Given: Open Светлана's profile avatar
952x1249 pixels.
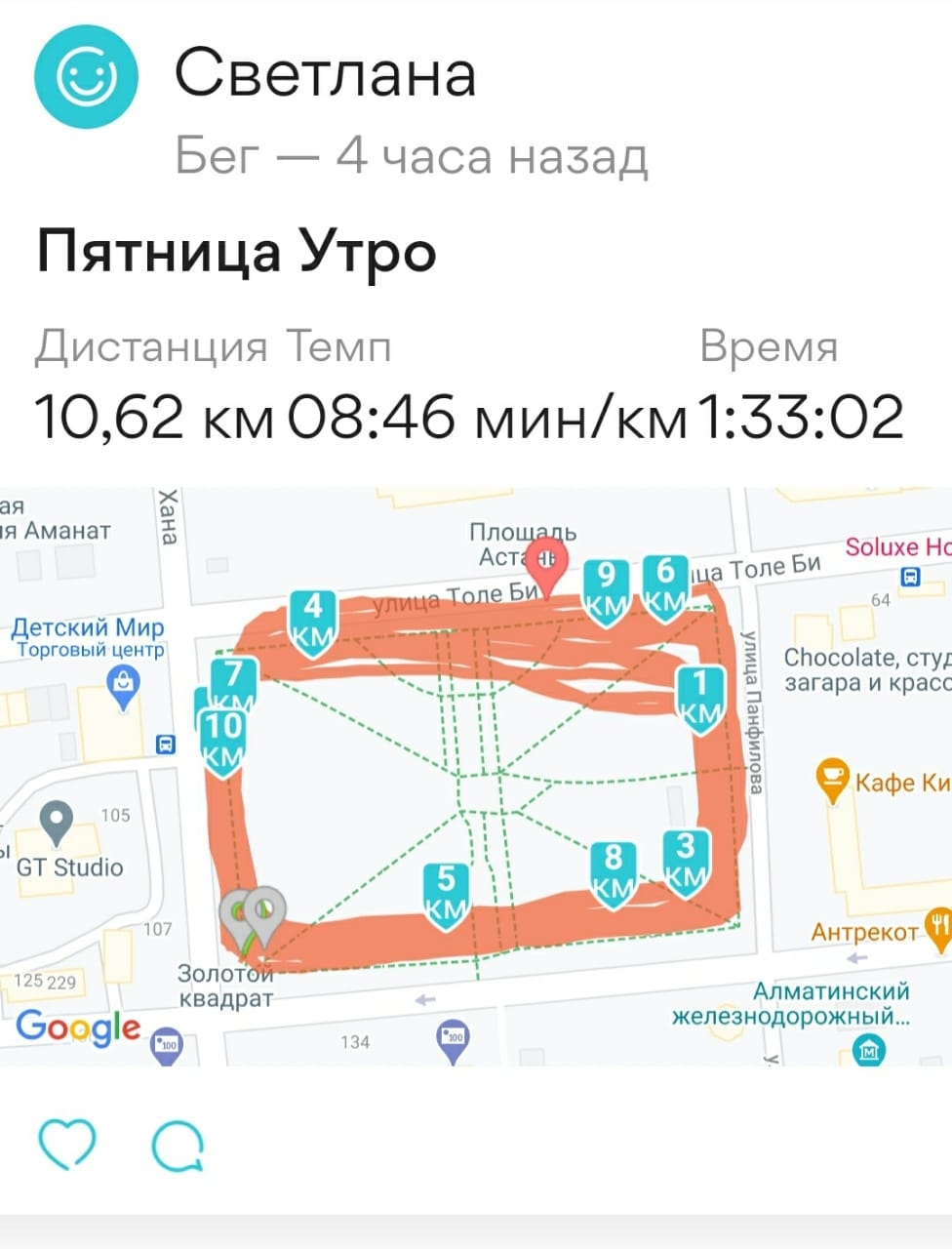Looking at the screenshot, I should point(86,77).
